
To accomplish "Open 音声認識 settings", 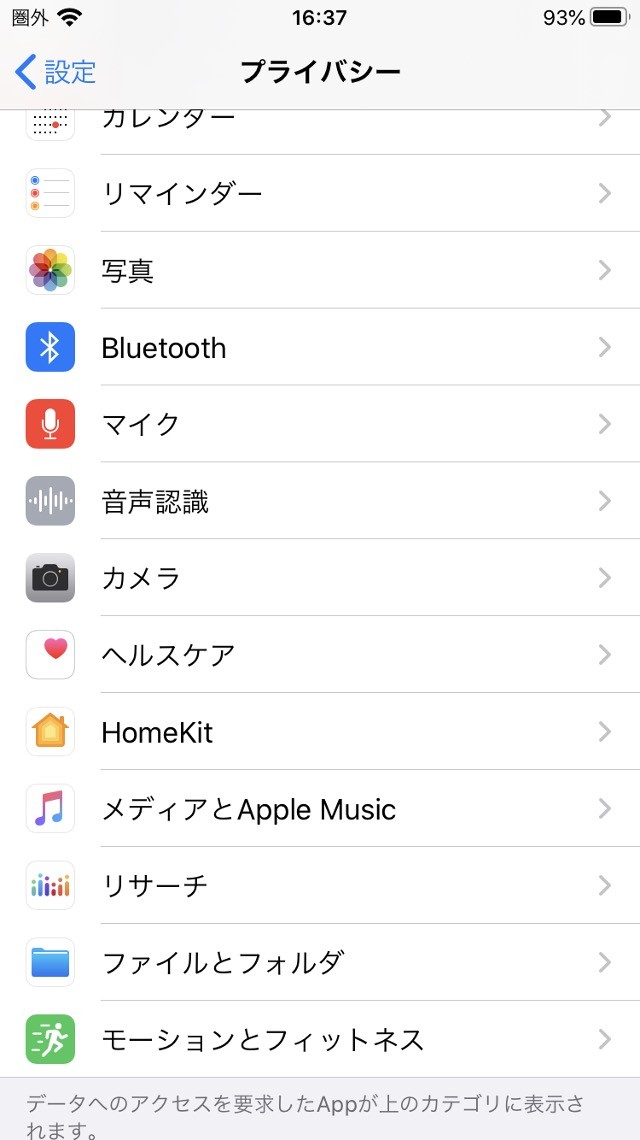I will 320,502.
